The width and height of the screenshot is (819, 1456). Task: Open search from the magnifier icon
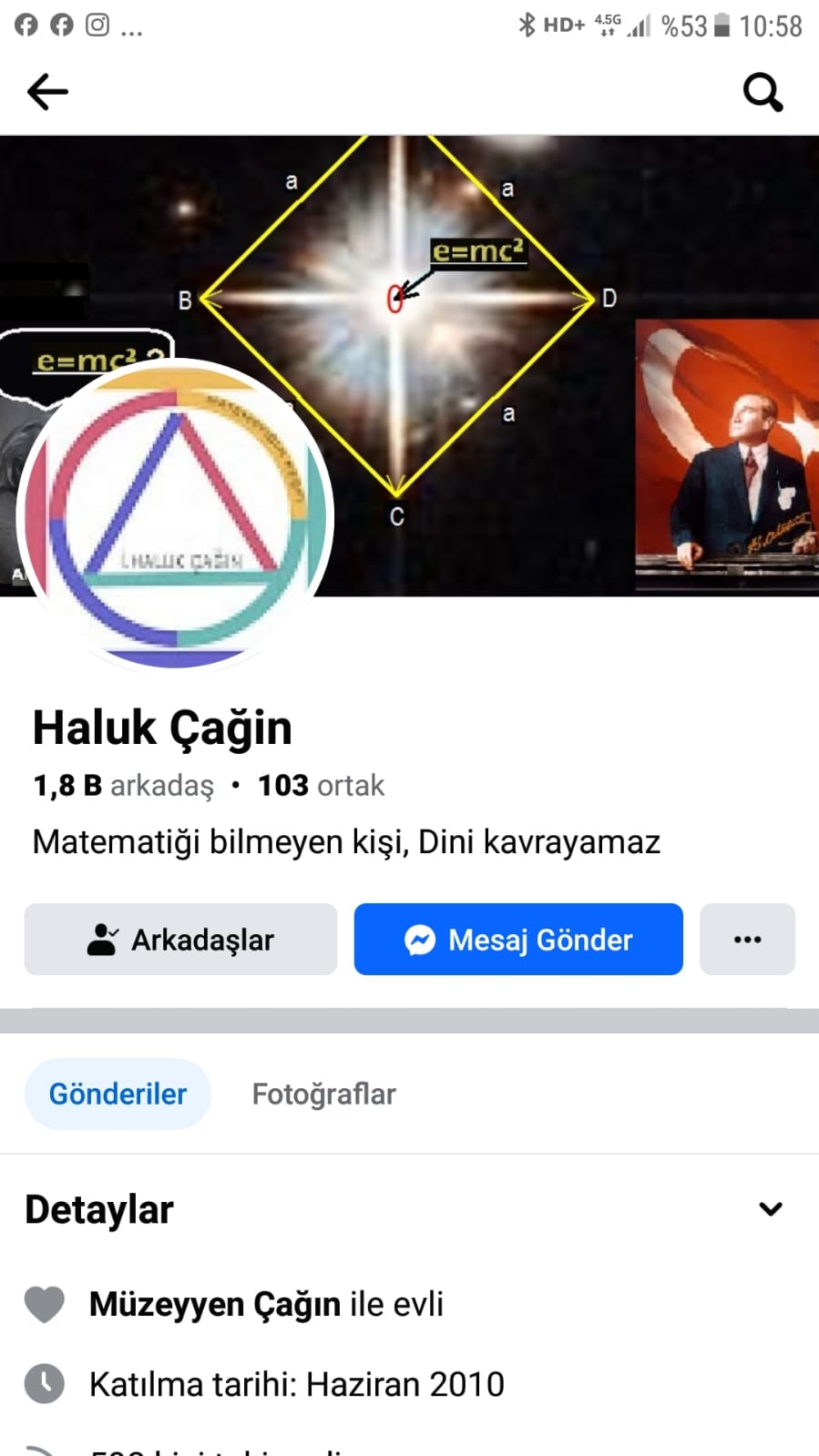coord(763,92)
